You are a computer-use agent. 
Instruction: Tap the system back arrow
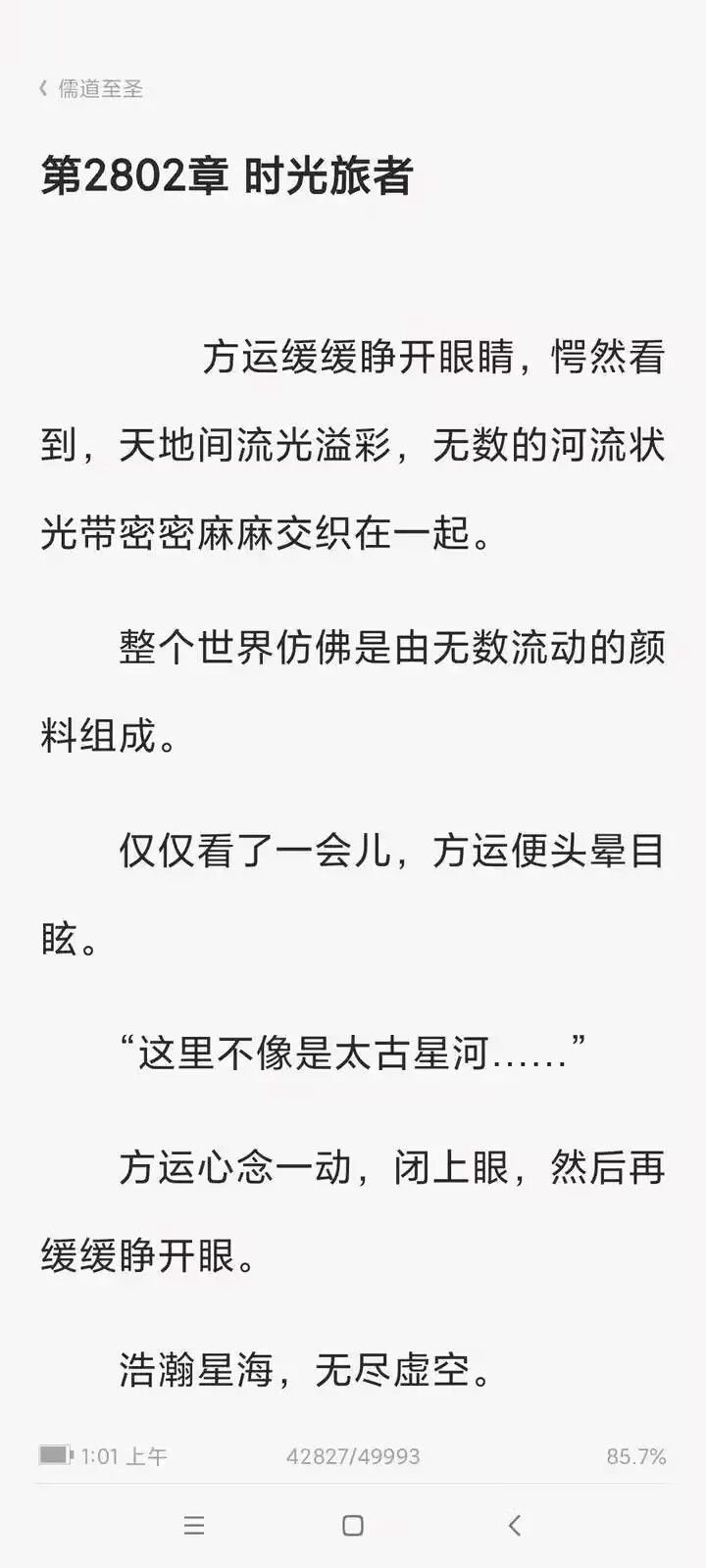tap(514, 1525)
